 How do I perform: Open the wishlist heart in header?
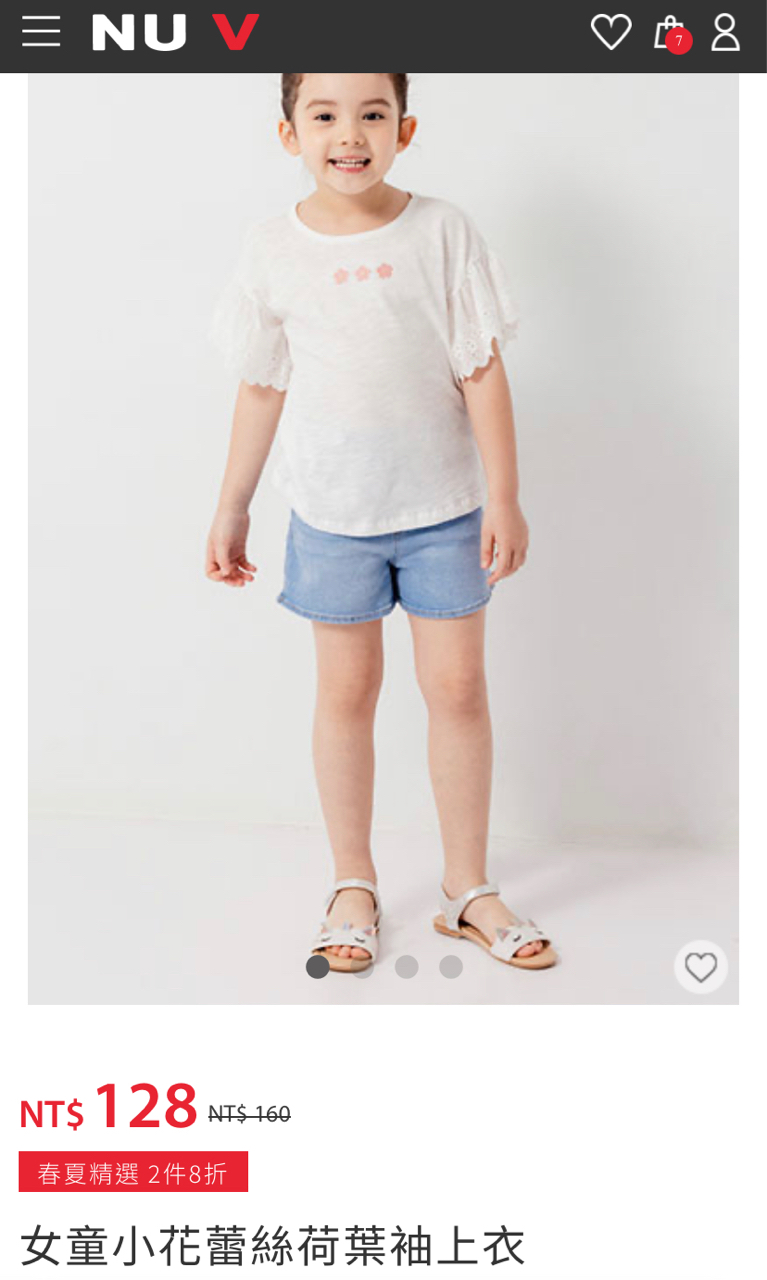pos(610,32)
